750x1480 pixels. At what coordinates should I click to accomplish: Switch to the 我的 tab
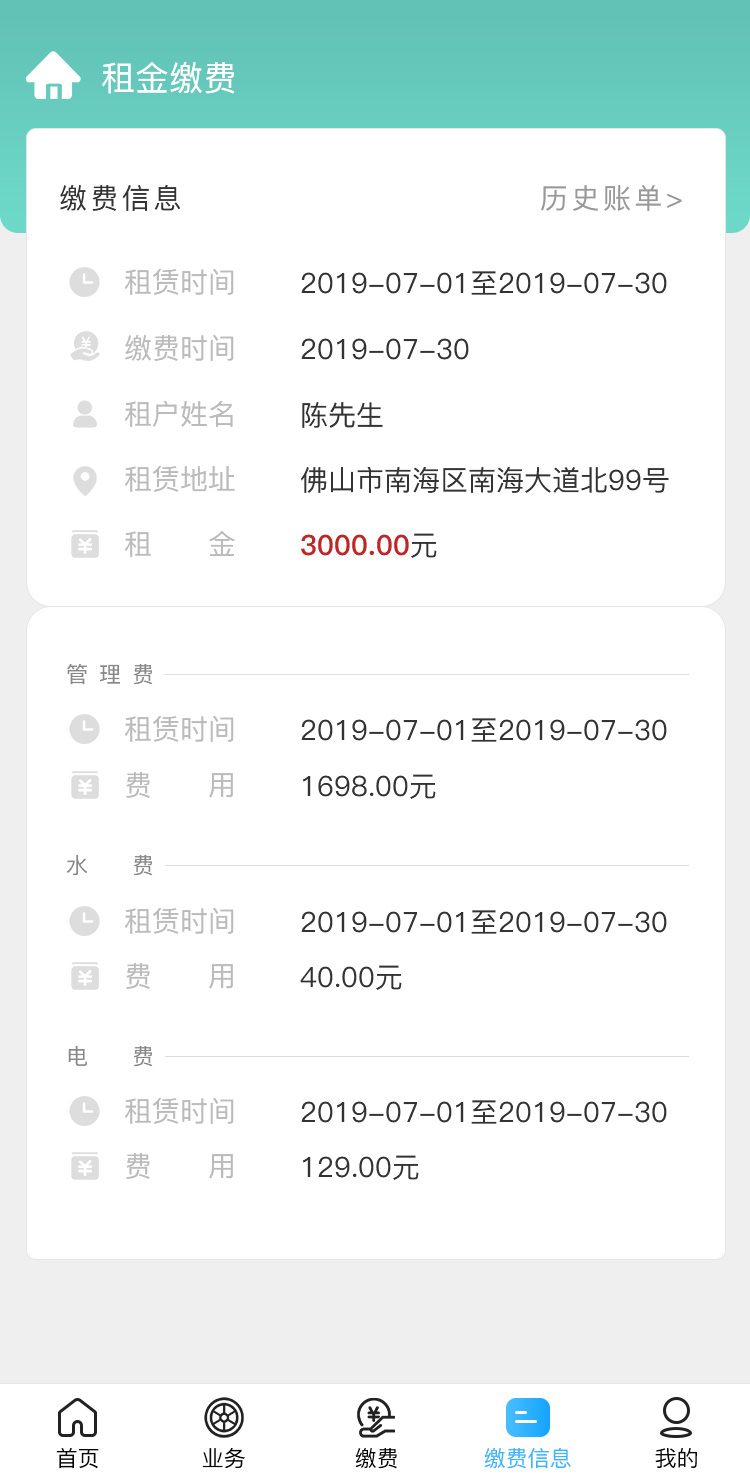pyautogui.click(x=676, y=1432)
